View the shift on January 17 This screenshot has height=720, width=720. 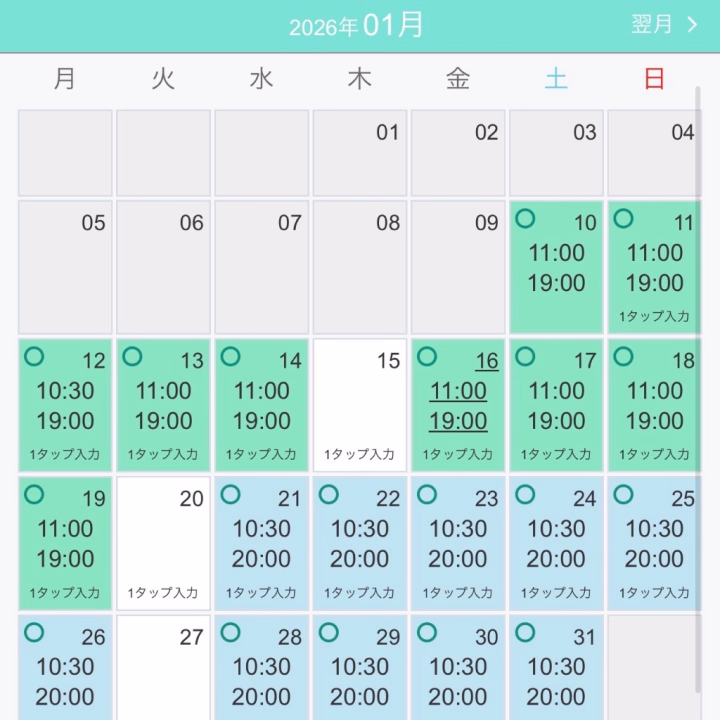[556, 405]
